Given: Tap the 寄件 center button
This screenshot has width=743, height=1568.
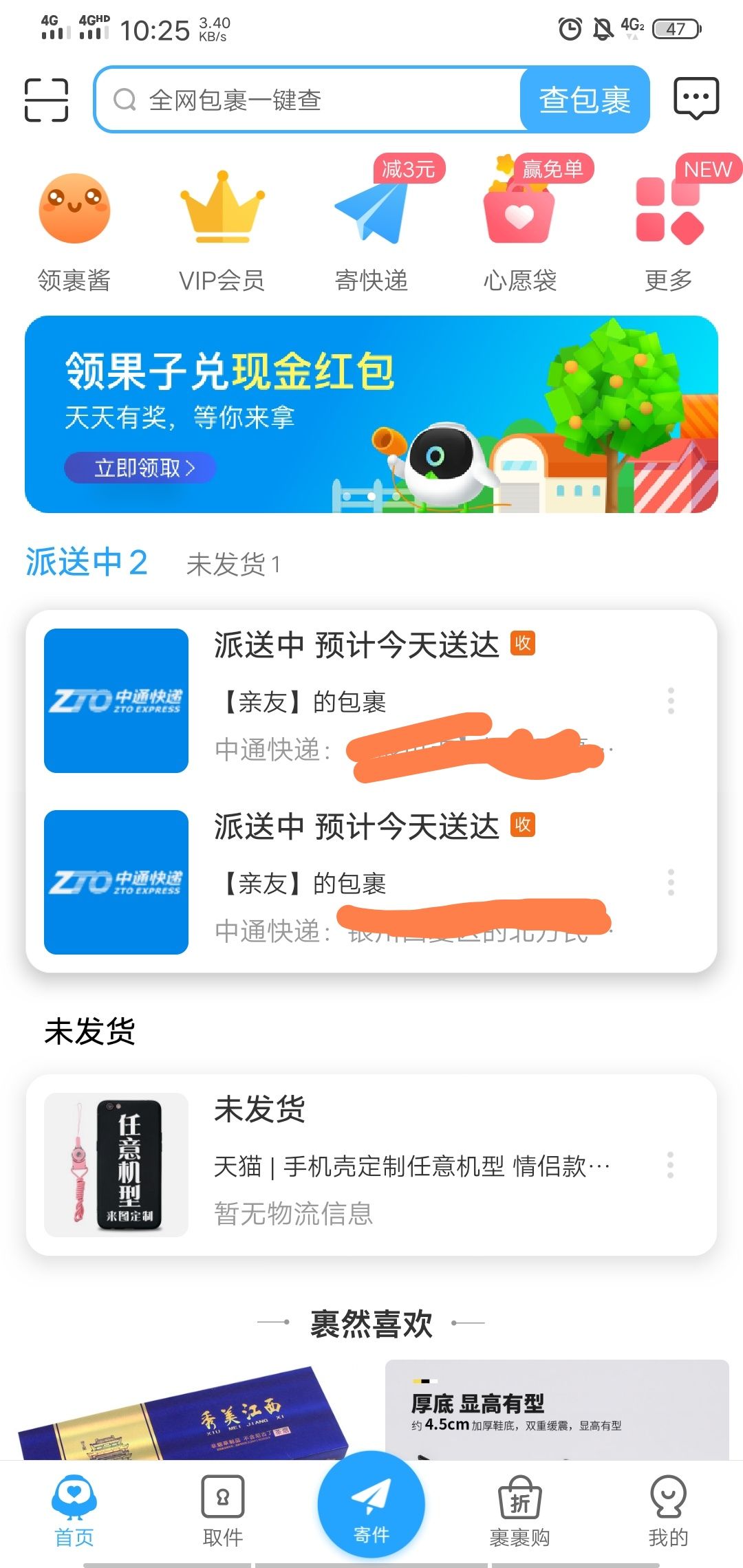Looking at the screenshot, I should pos(371,1505).
